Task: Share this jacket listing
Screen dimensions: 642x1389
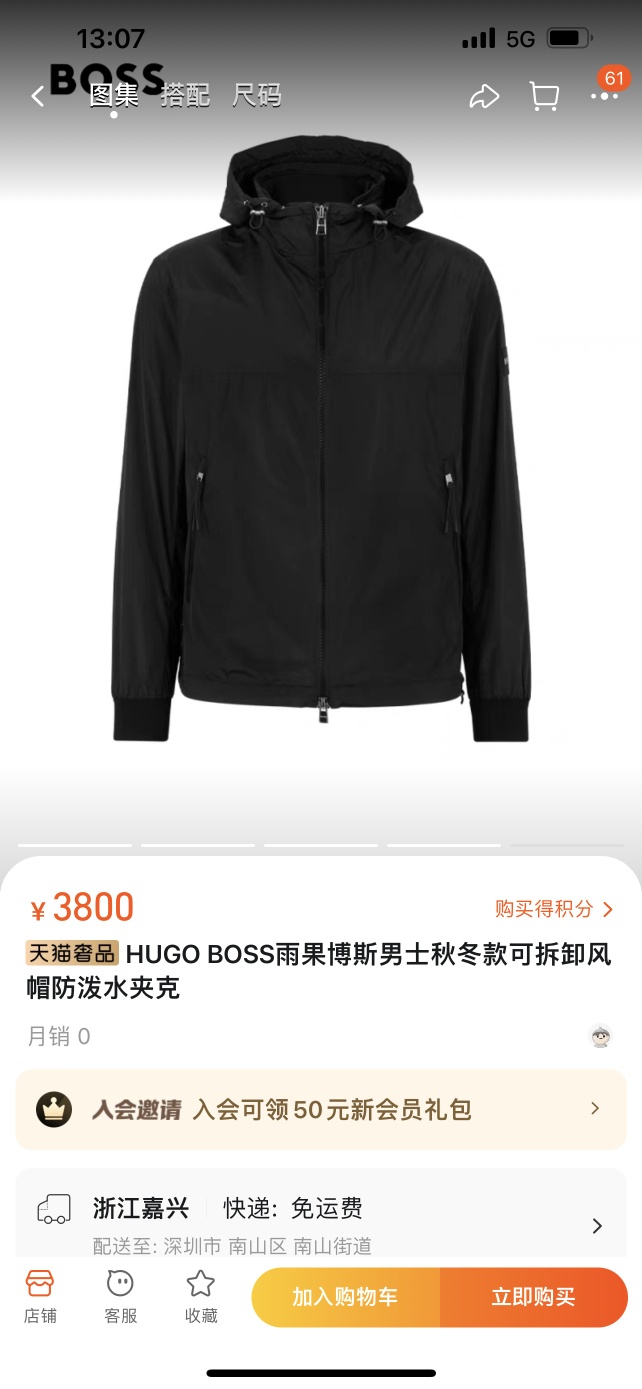Action: [484, 97]
